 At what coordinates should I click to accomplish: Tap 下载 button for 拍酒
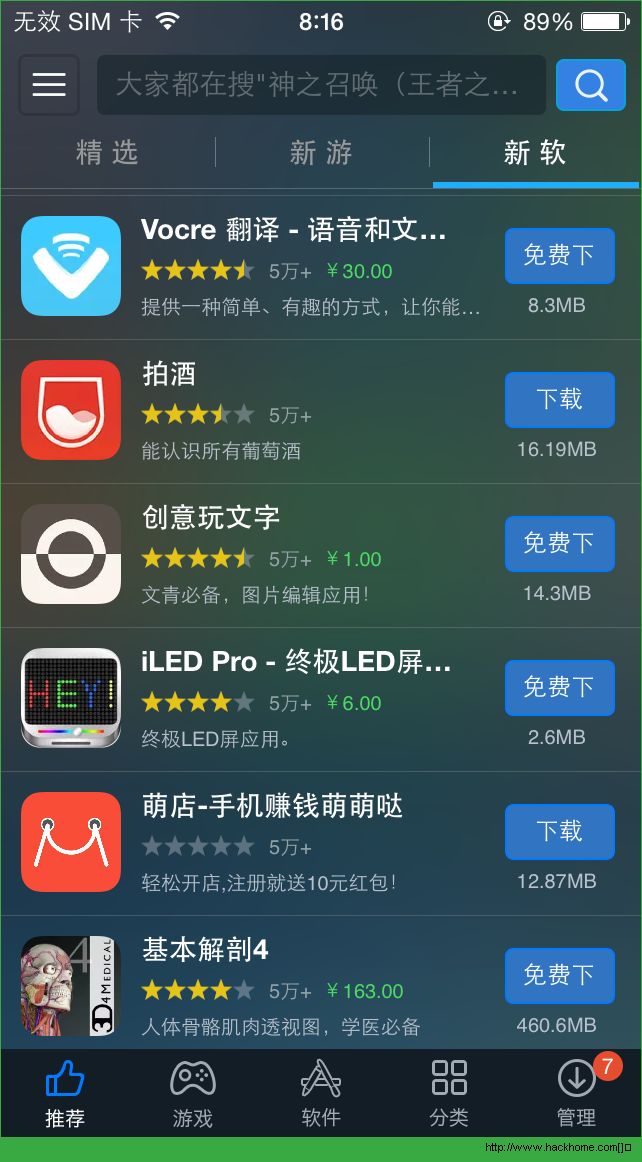pos(559,400)
